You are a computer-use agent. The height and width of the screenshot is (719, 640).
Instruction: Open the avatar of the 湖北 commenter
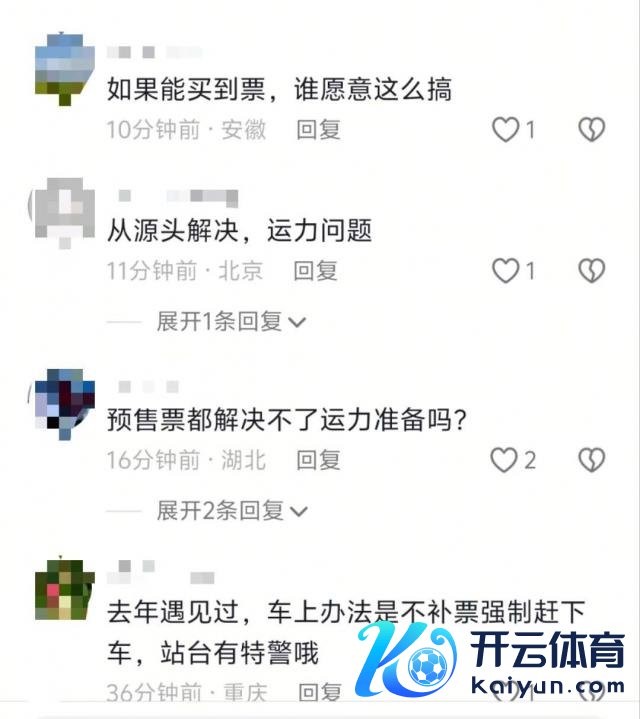pos(64,401)
